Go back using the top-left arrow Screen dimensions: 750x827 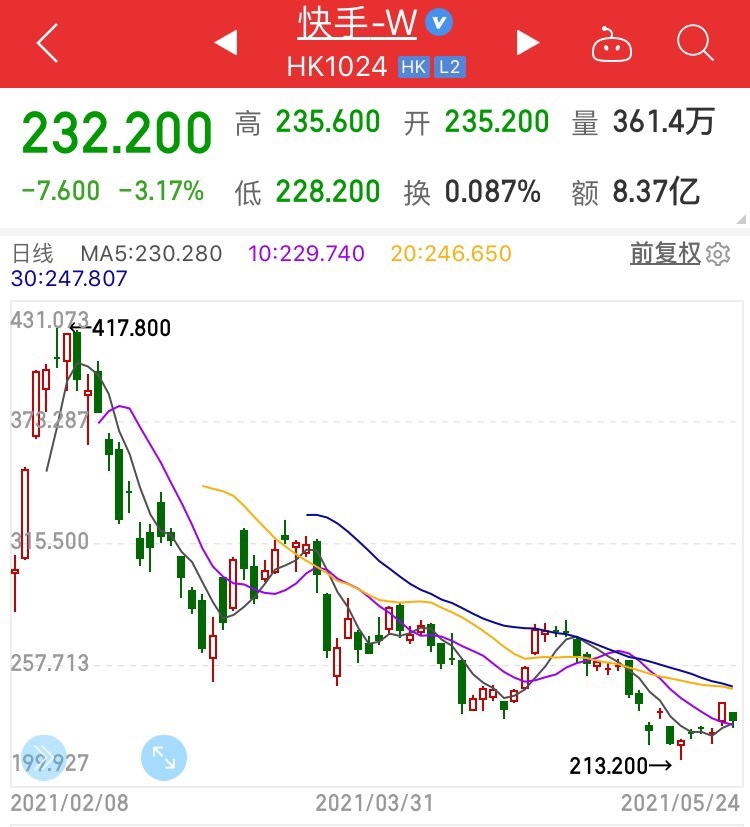[x=47, y=43]
